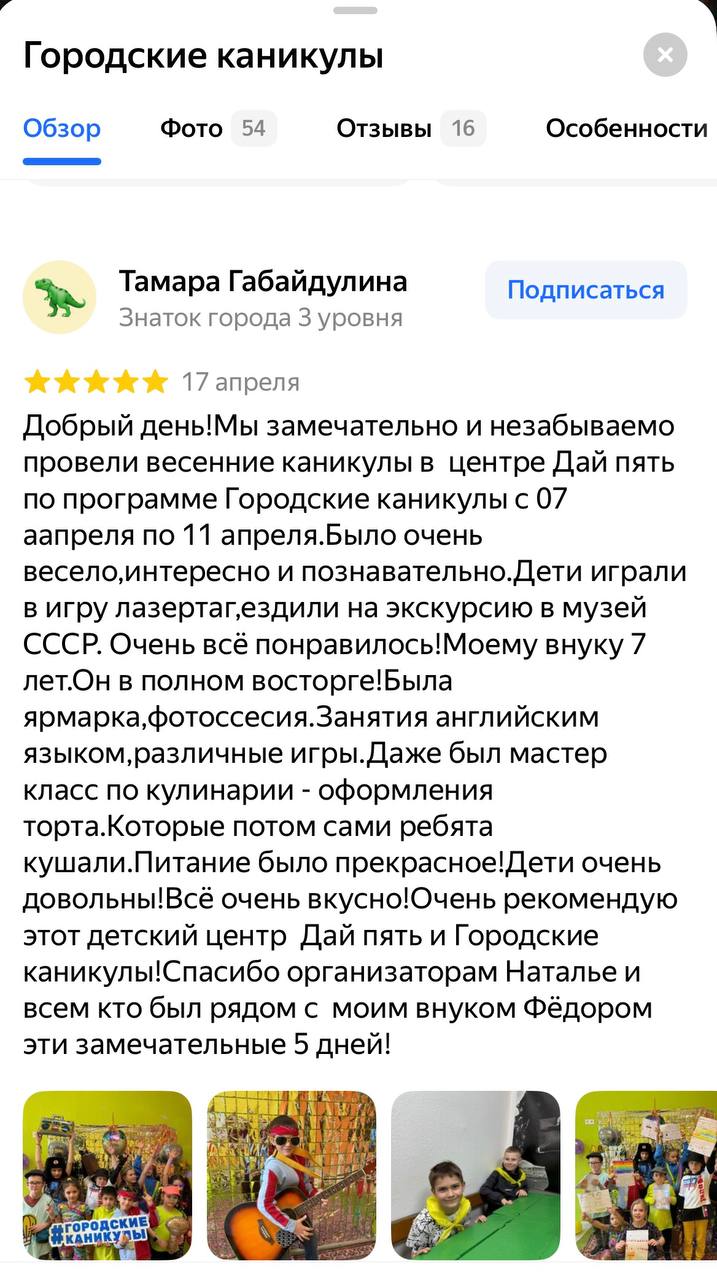Open the fourth review photo with kids holding drawings
This screenshot has width=717, height=1280.
(x=646, y=1175)
